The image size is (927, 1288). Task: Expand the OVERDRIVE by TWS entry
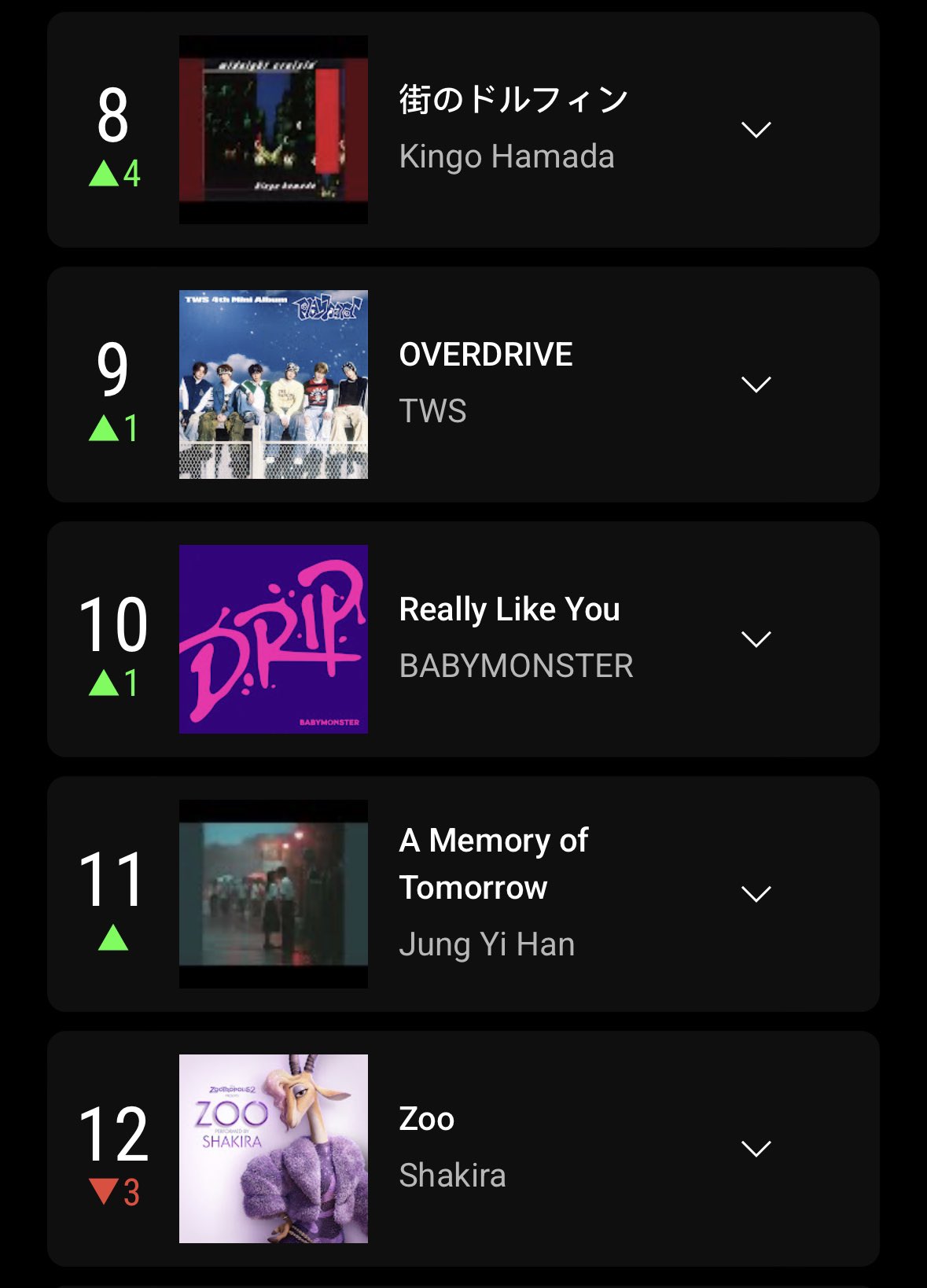point(756,385)
